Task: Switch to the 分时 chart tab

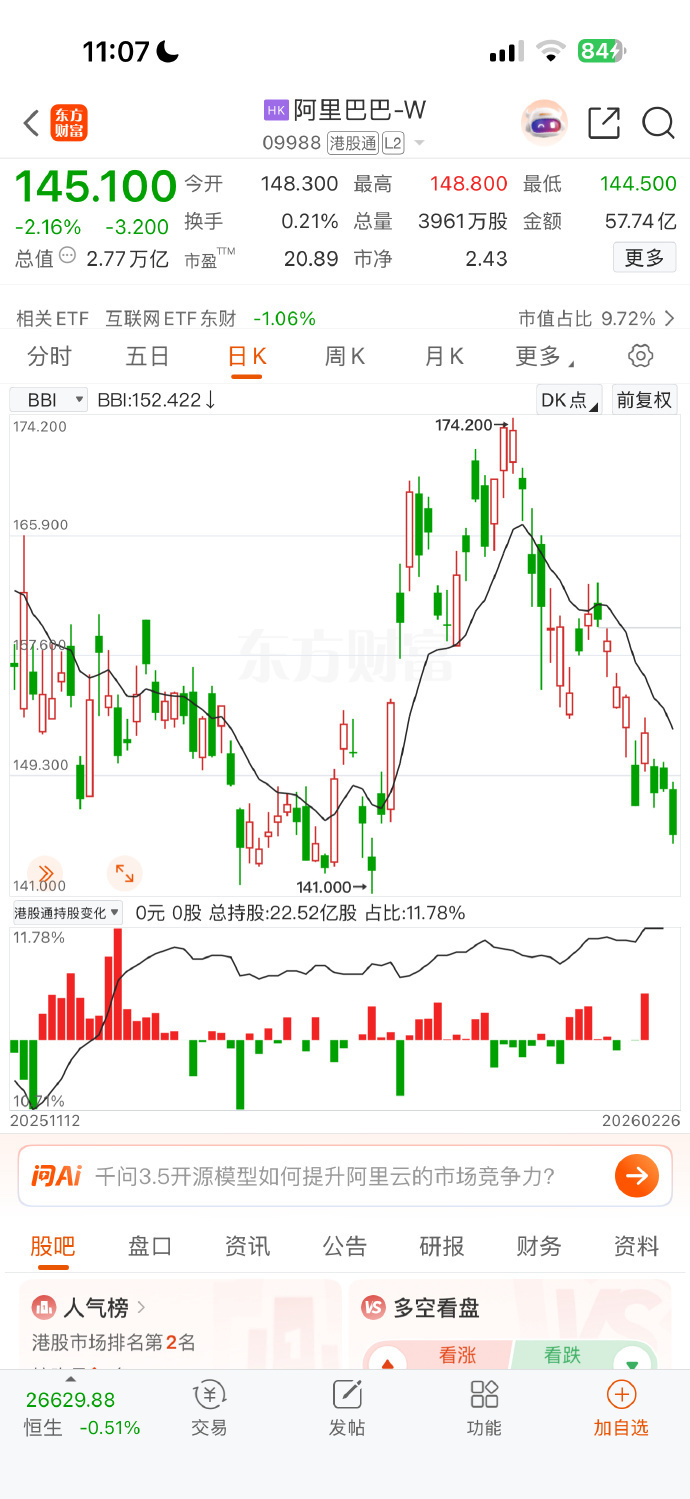Action: pos(49,357)
